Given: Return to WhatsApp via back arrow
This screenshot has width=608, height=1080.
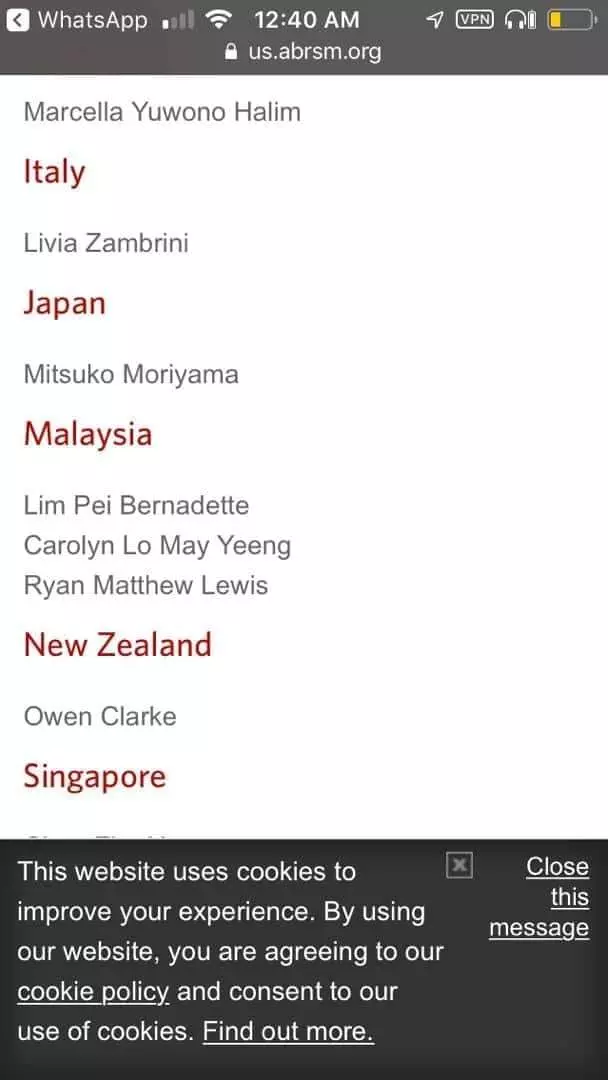Looking at the screenshot, I should [x=18, y=19].
